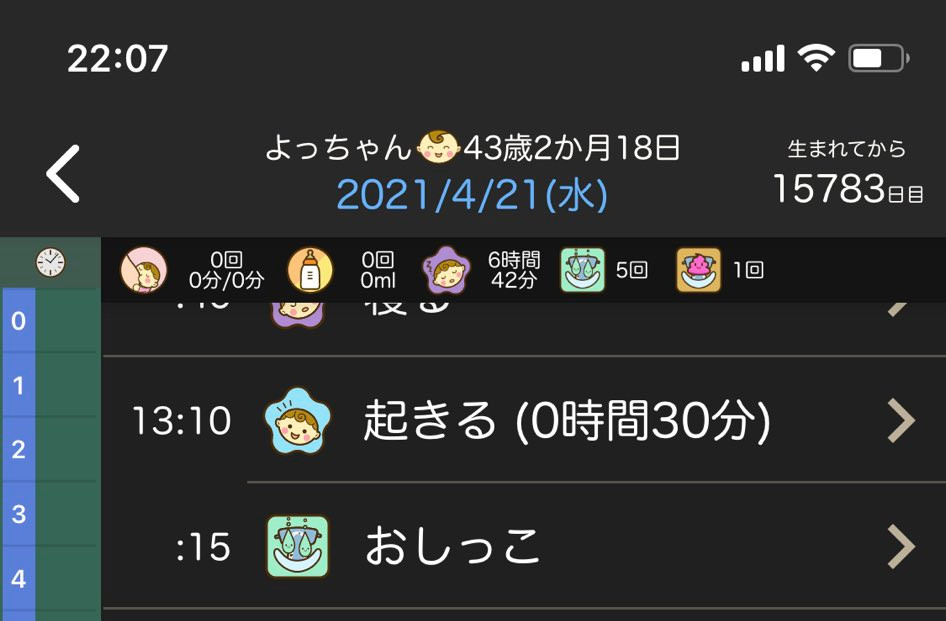Go back with the top-left arrow

(x=63, y=174)
